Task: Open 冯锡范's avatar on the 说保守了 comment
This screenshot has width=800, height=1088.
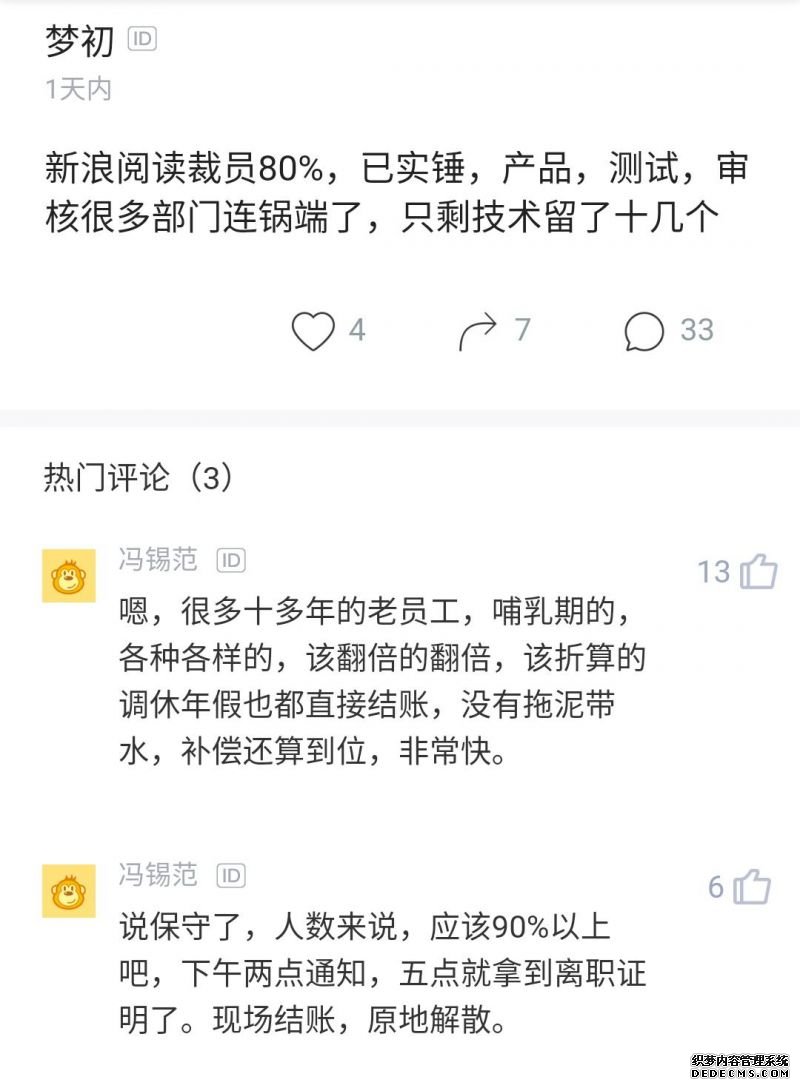Action: (68, 890)
